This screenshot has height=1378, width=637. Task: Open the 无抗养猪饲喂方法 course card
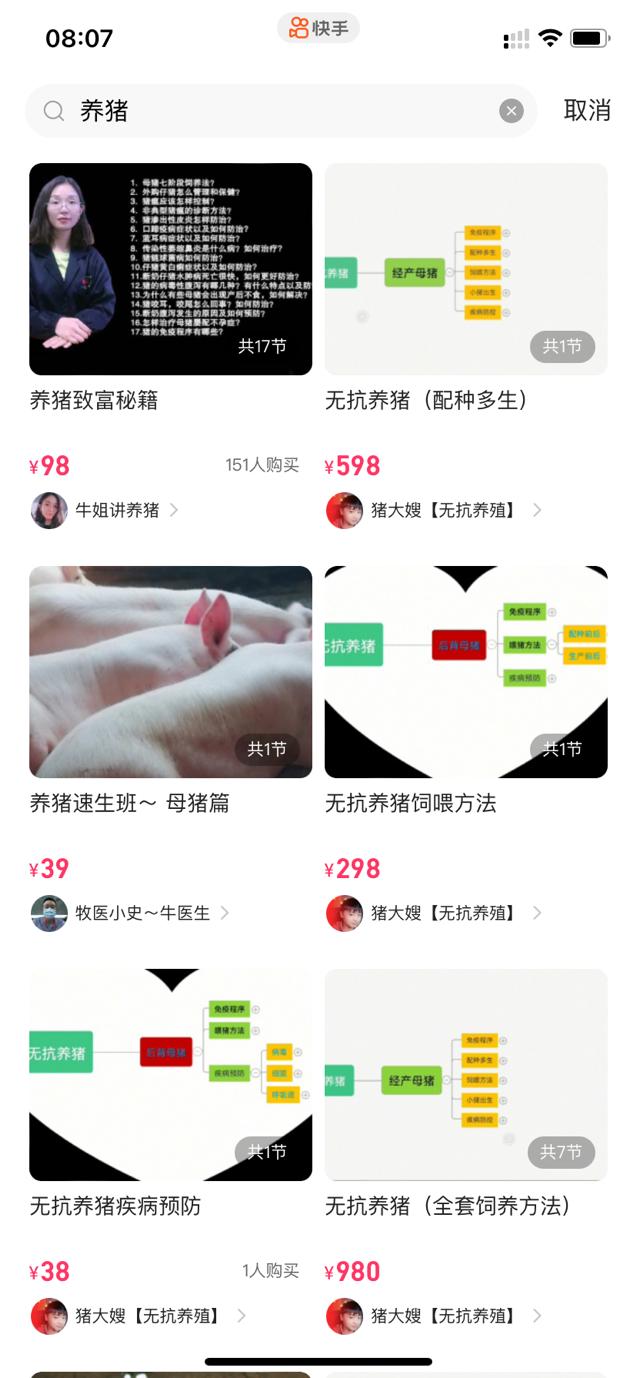tap(466, 672)
